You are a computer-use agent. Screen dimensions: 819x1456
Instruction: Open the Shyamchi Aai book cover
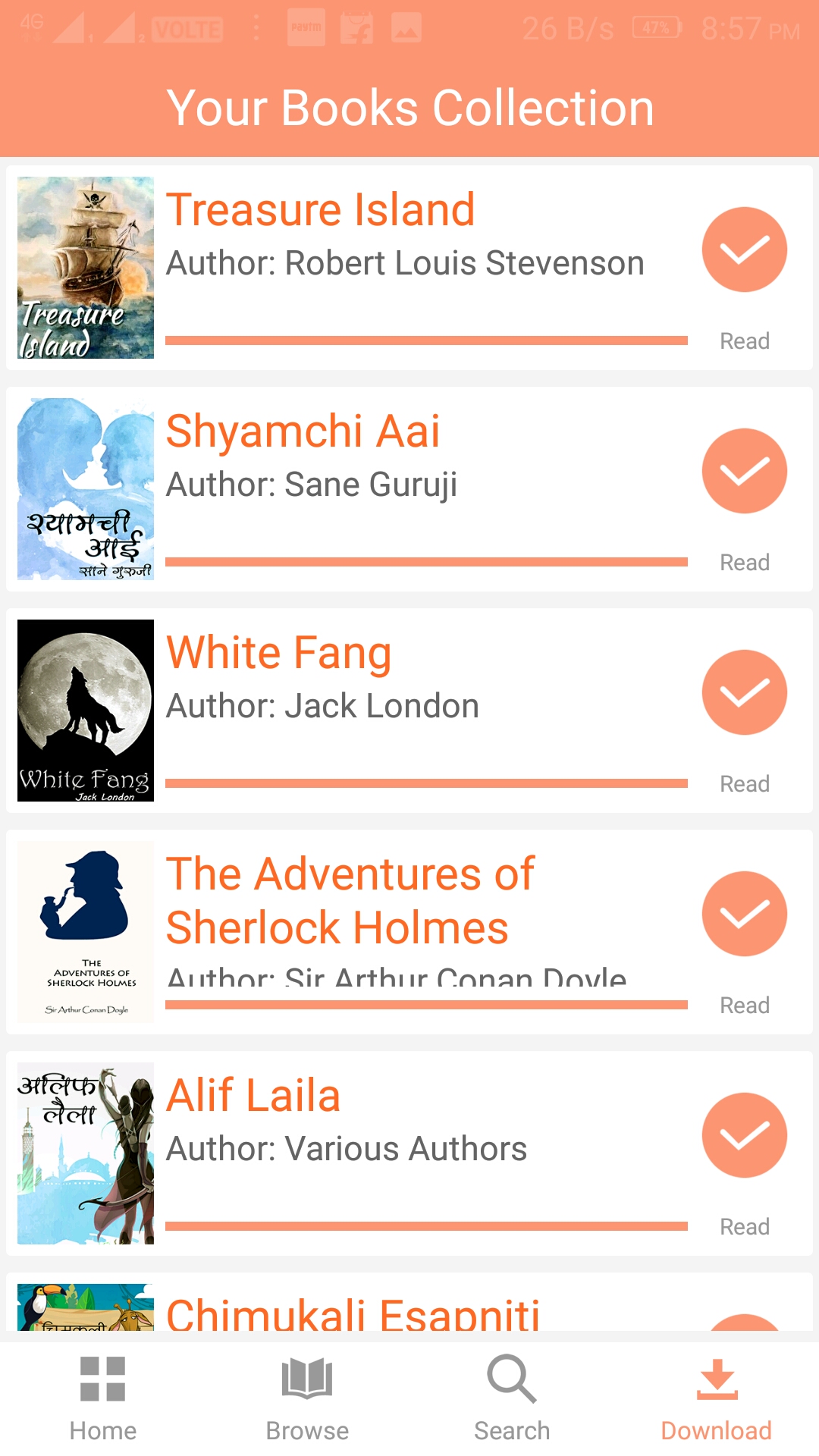[86, 489]
